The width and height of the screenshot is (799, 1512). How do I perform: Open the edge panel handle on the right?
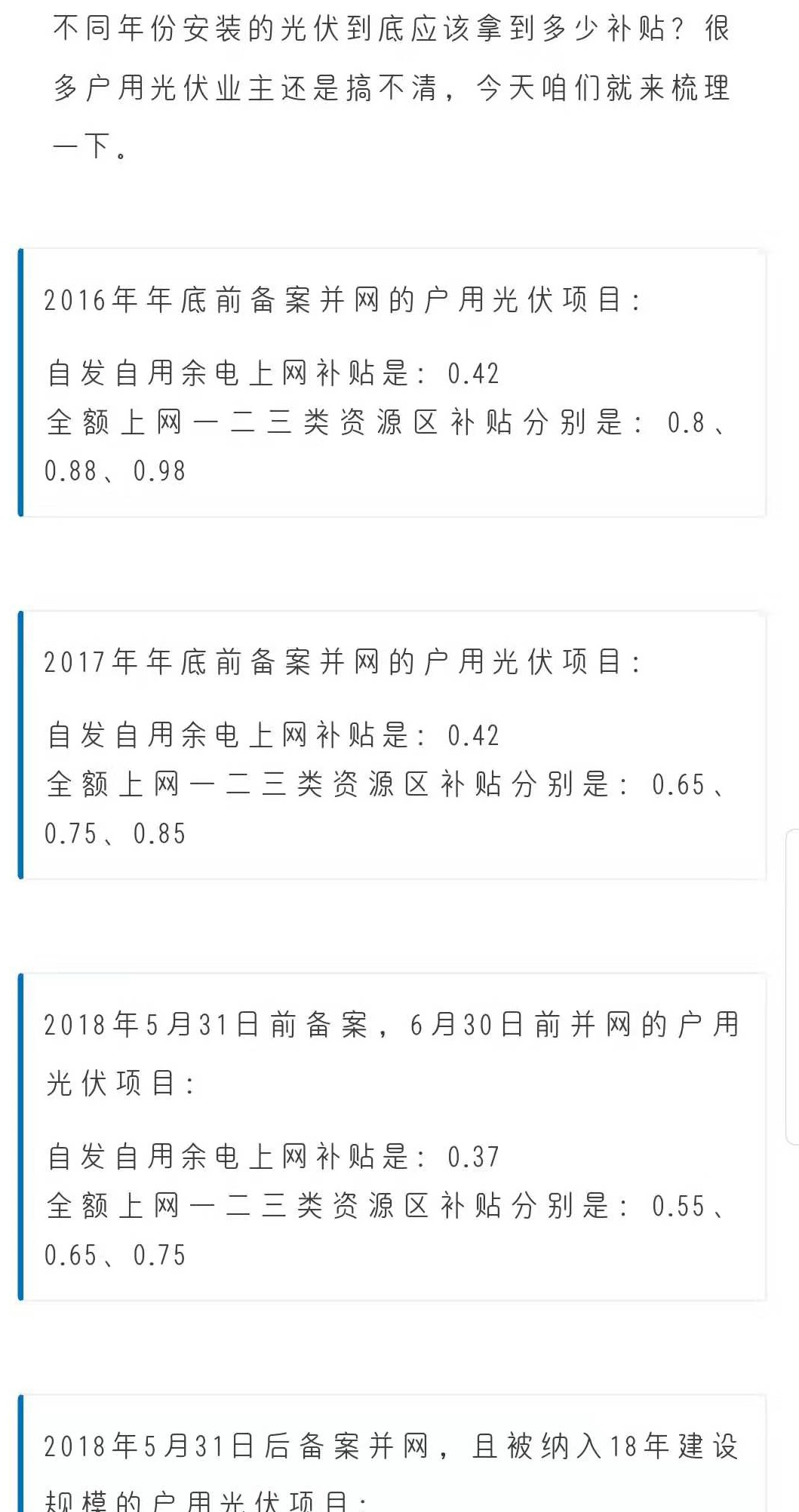pyautogui.click(x=793, y=987)
